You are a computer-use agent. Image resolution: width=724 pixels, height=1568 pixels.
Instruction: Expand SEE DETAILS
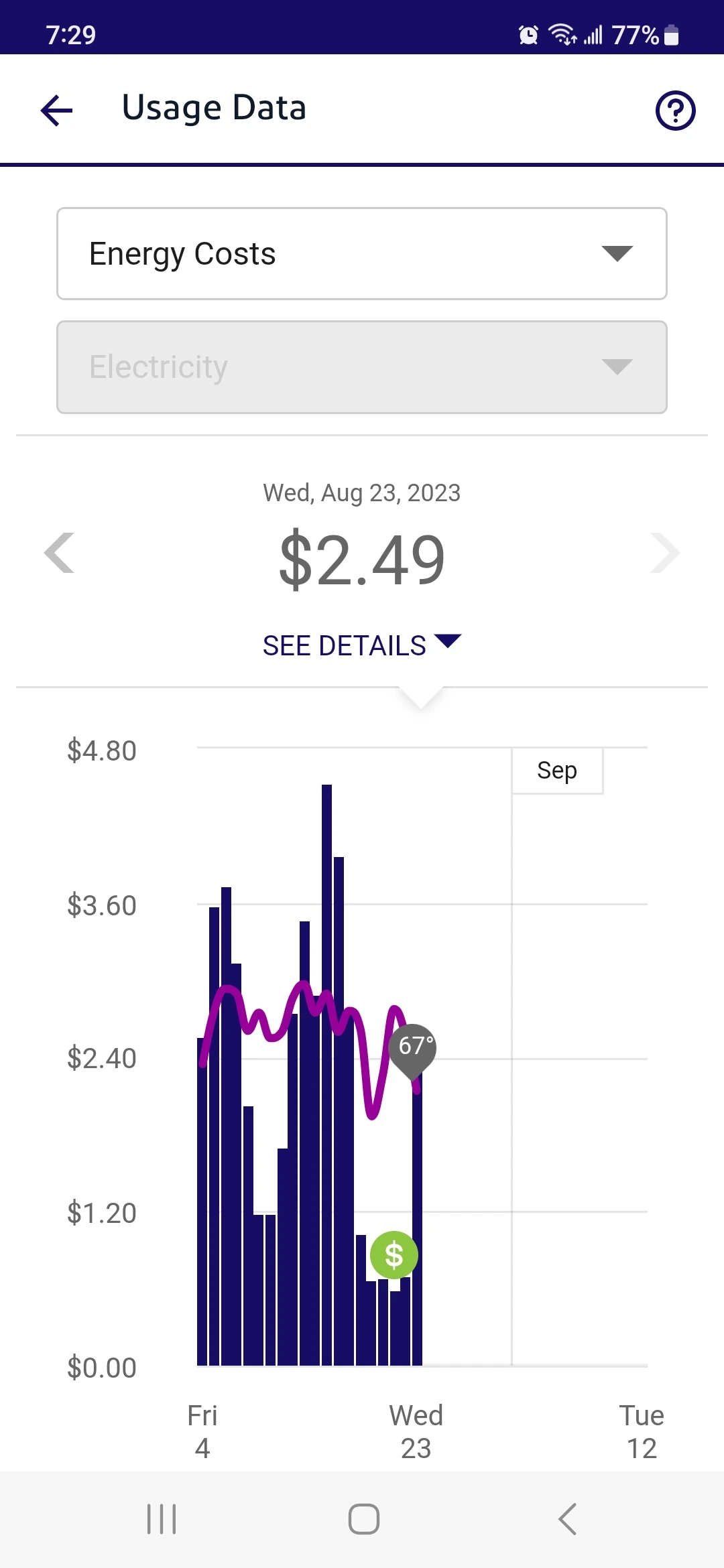tap(362, 645)
